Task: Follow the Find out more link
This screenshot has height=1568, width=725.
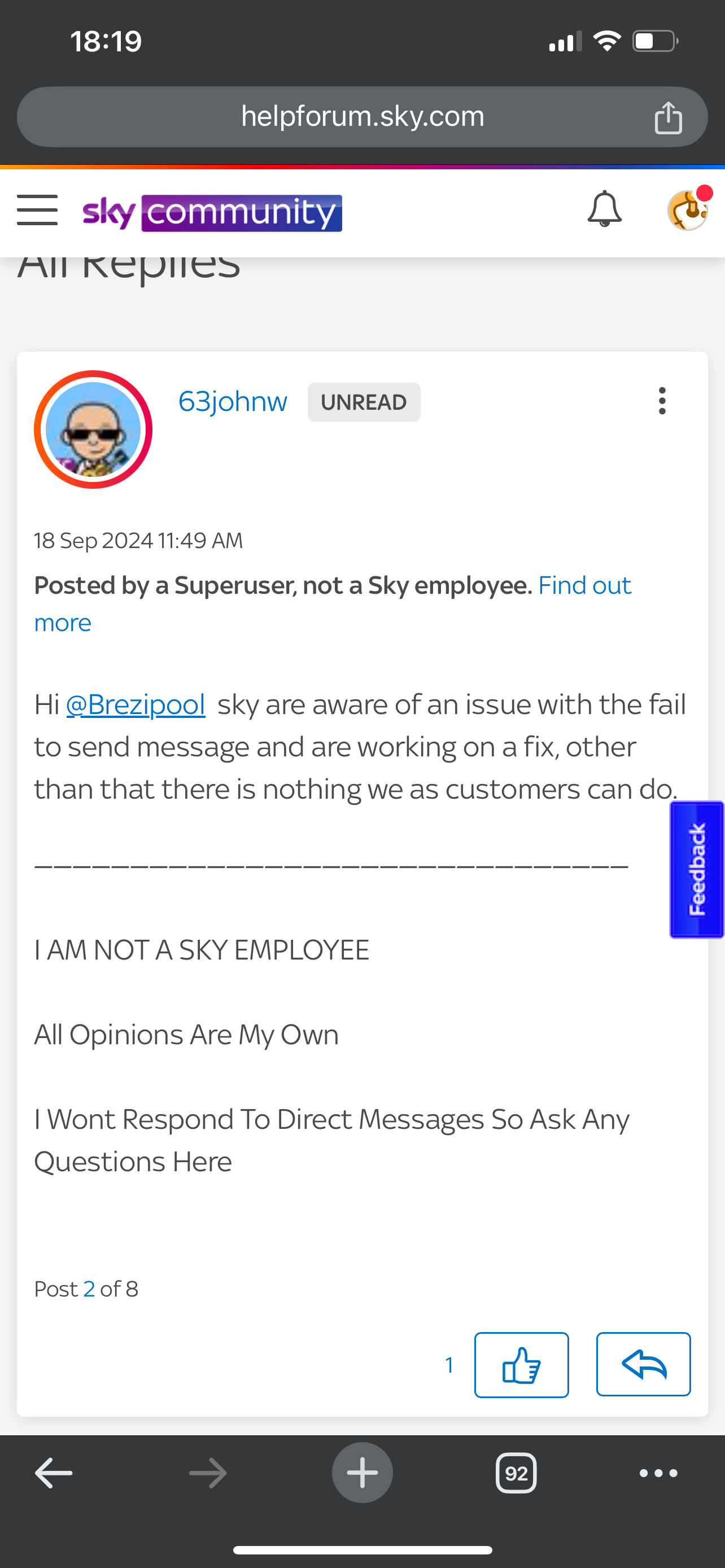Action: [584, 585]
